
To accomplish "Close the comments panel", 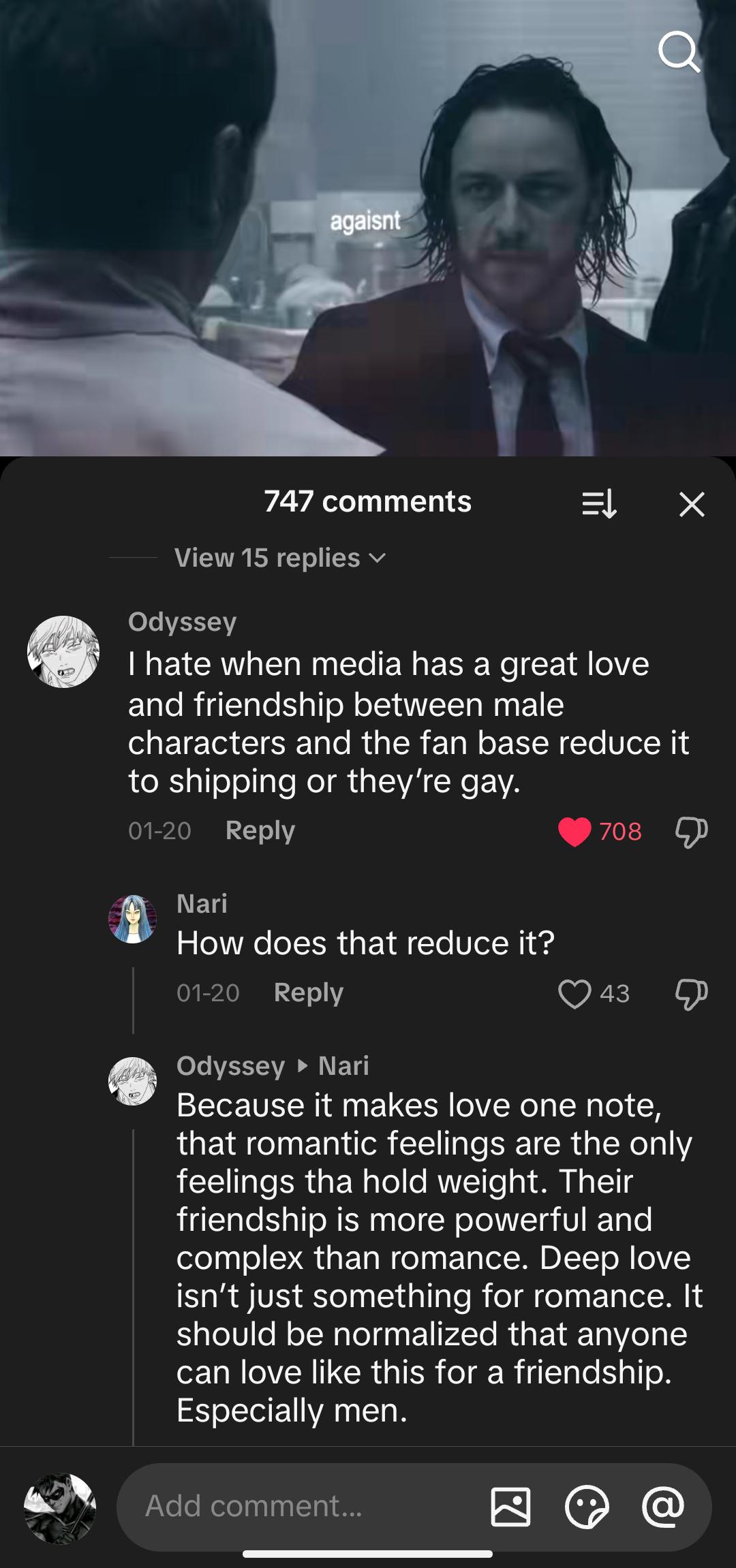I will 692,505.
